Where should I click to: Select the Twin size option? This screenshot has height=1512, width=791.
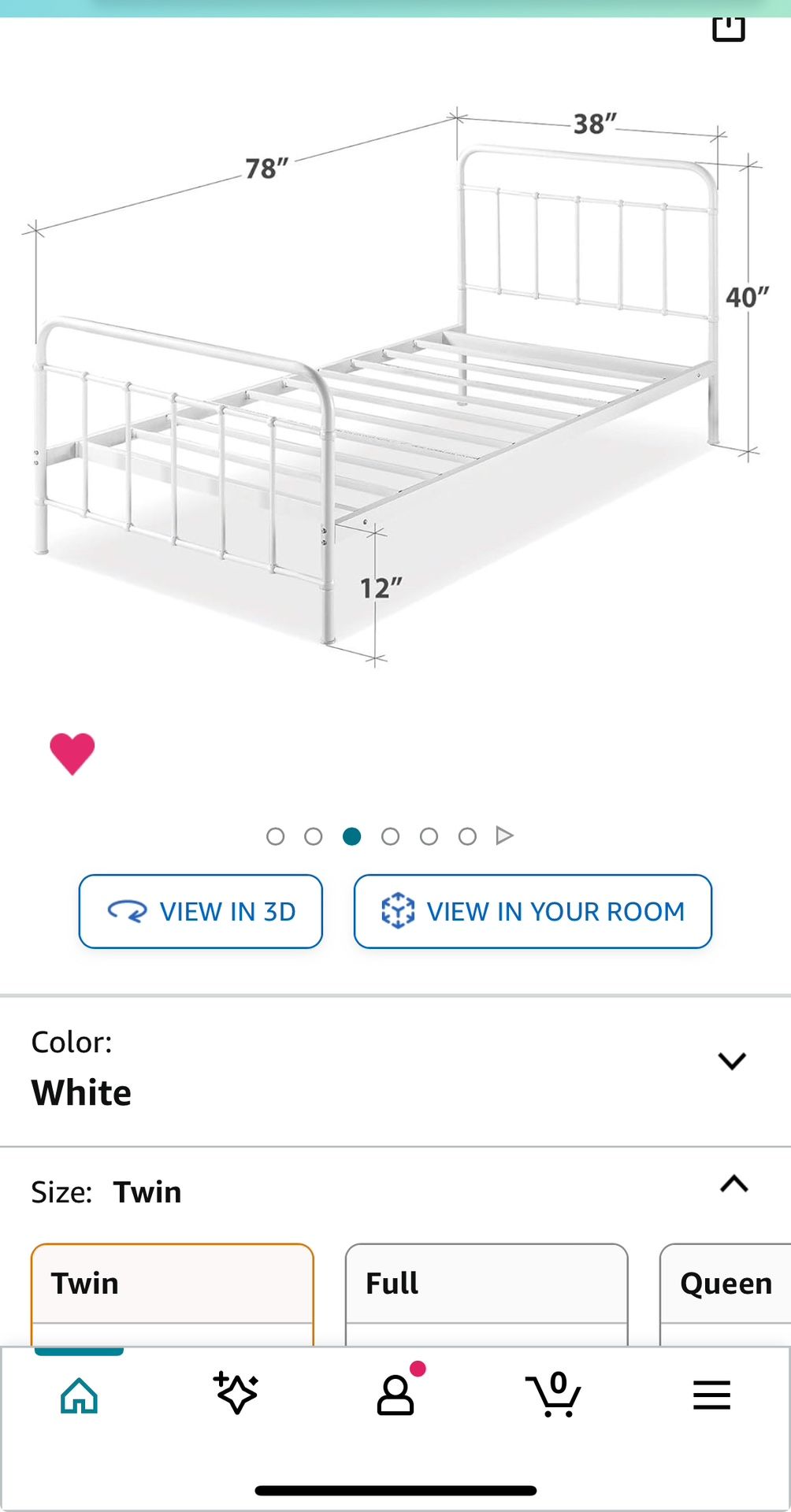click(x=173, y=1282)
